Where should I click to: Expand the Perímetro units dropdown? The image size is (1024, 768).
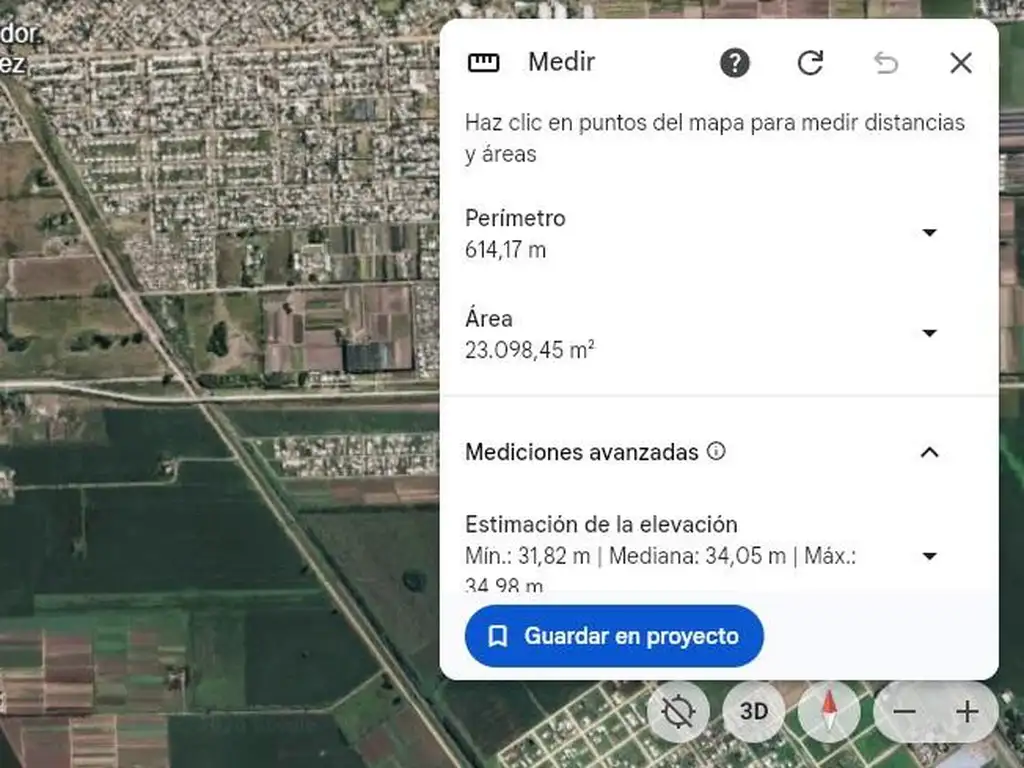(x=929, y=232)
